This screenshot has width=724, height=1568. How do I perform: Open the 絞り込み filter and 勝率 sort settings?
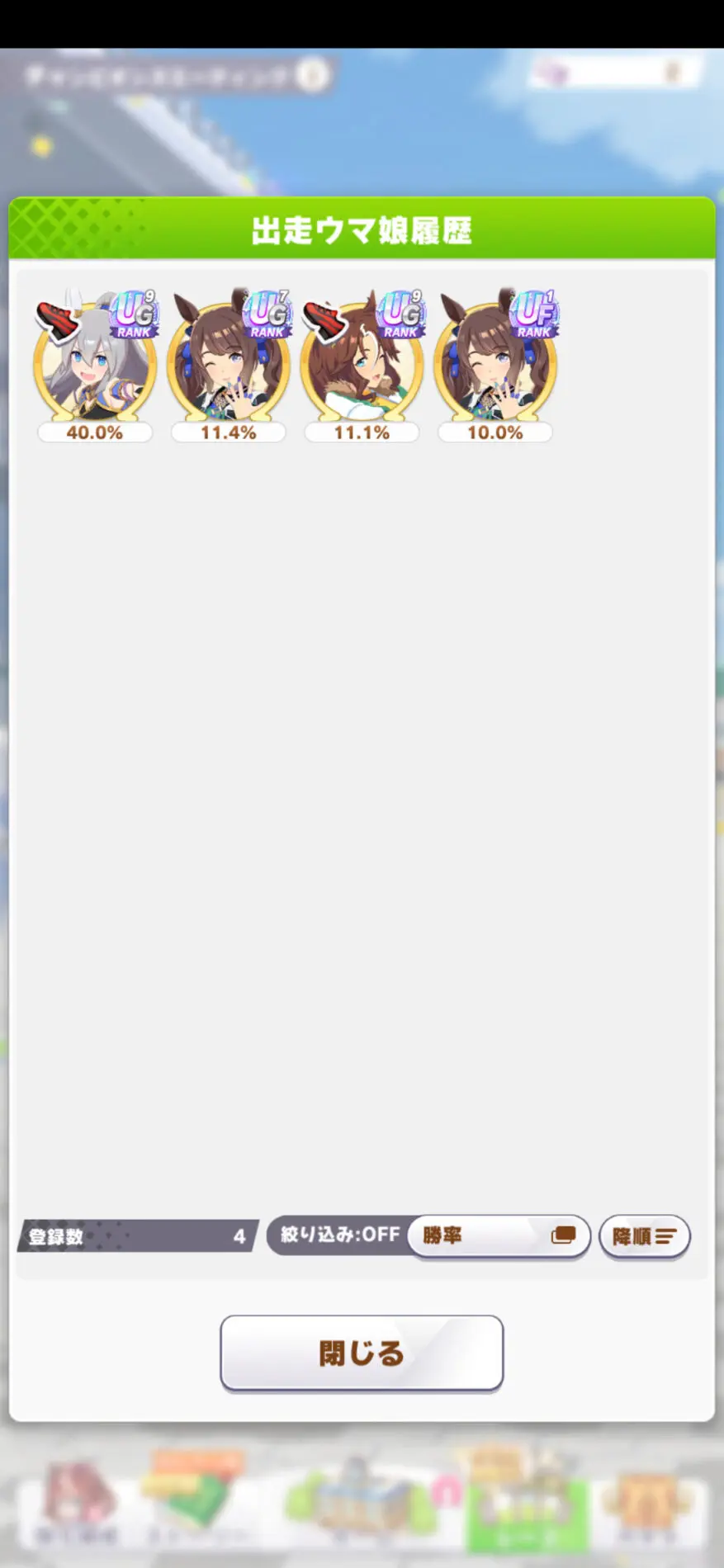498,1235
